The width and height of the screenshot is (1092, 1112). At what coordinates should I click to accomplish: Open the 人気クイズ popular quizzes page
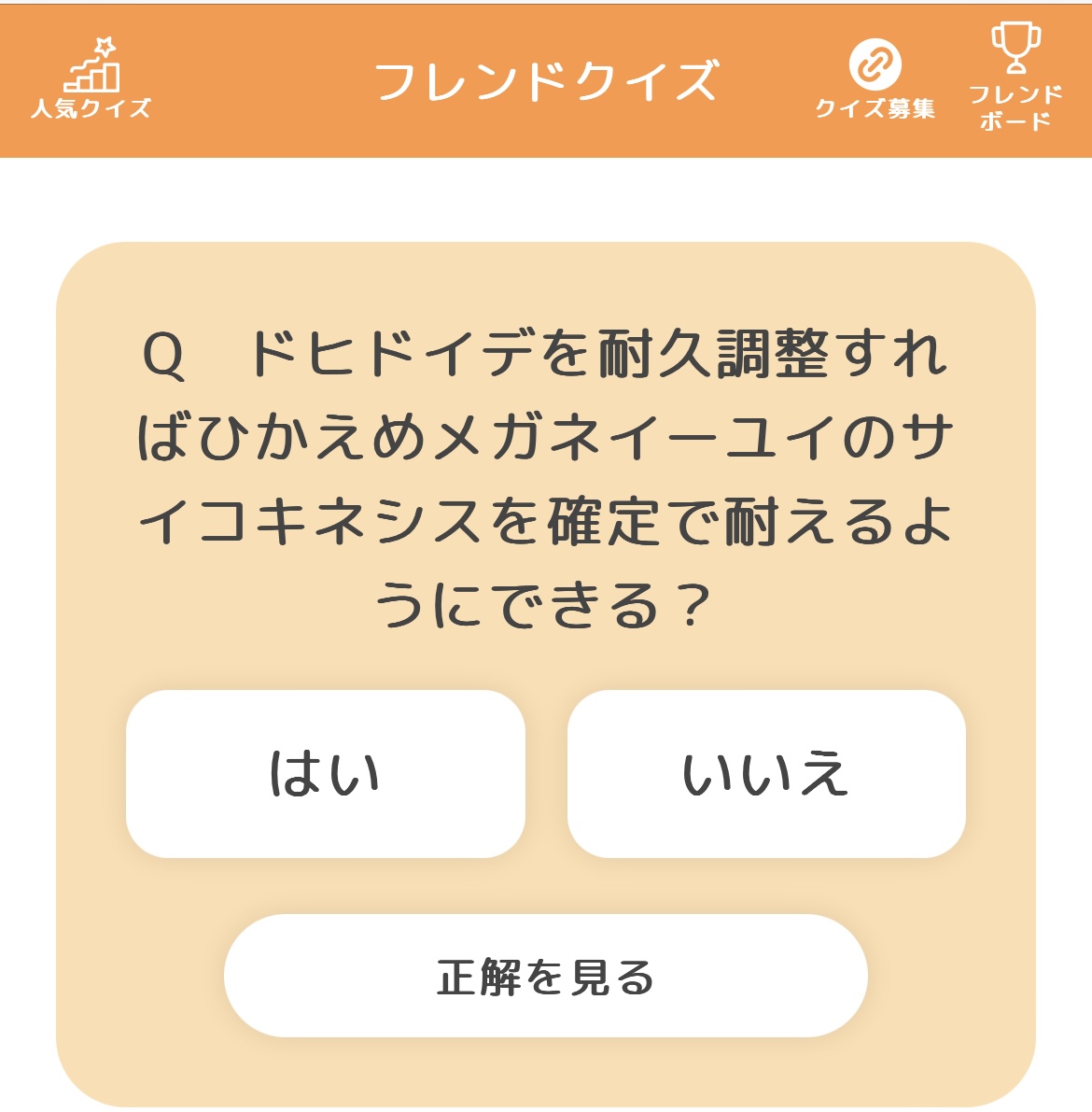coord(91,80)
